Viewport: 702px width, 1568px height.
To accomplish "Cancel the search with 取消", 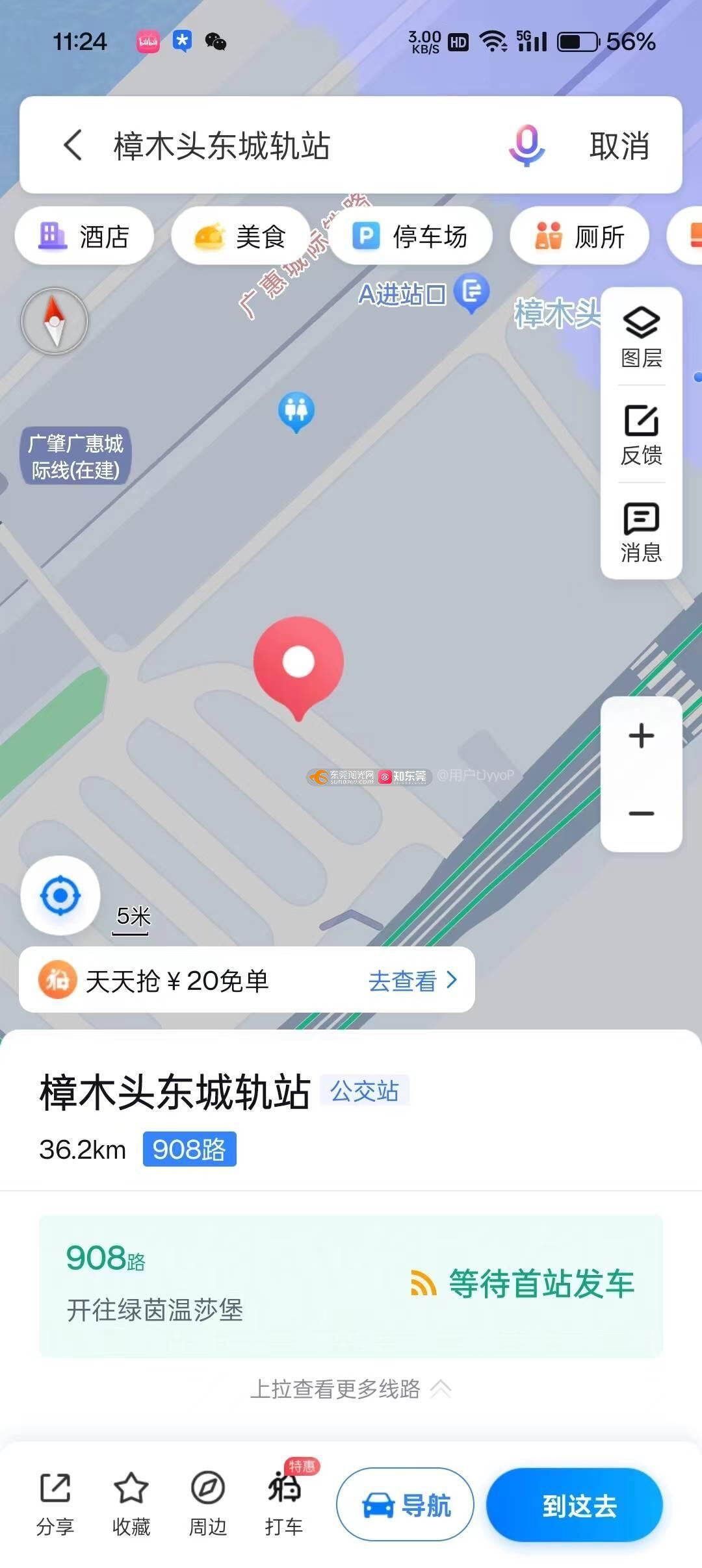I will (619, 145).
